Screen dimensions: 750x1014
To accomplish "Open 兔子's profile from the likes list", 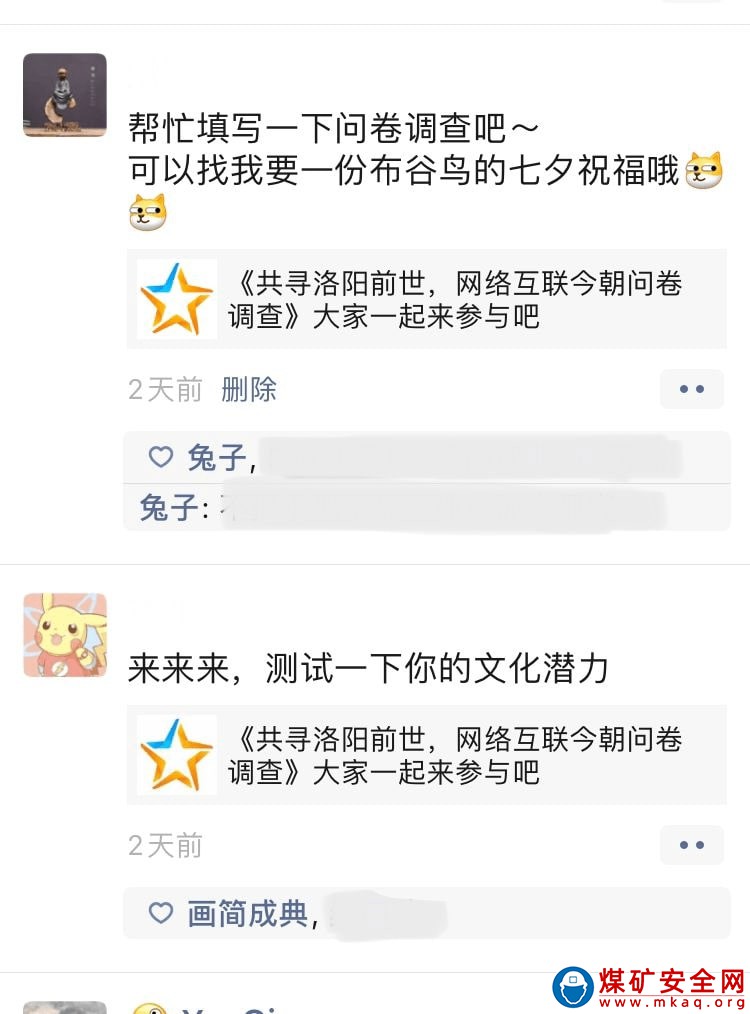I will point(217,458).
